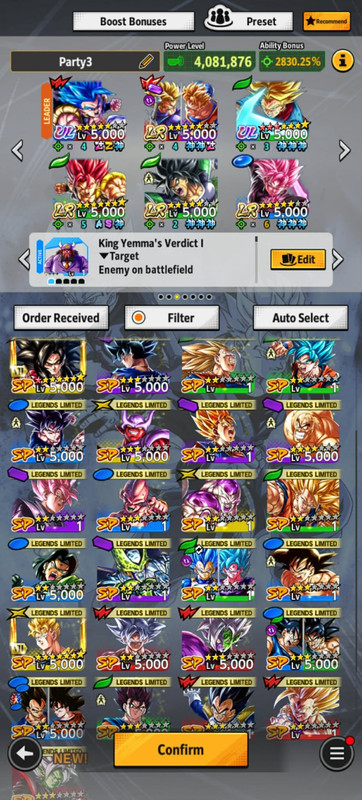Tap the Recommend star button
Image resolution: width=362 pixels, height=800 pixels.
326,21
